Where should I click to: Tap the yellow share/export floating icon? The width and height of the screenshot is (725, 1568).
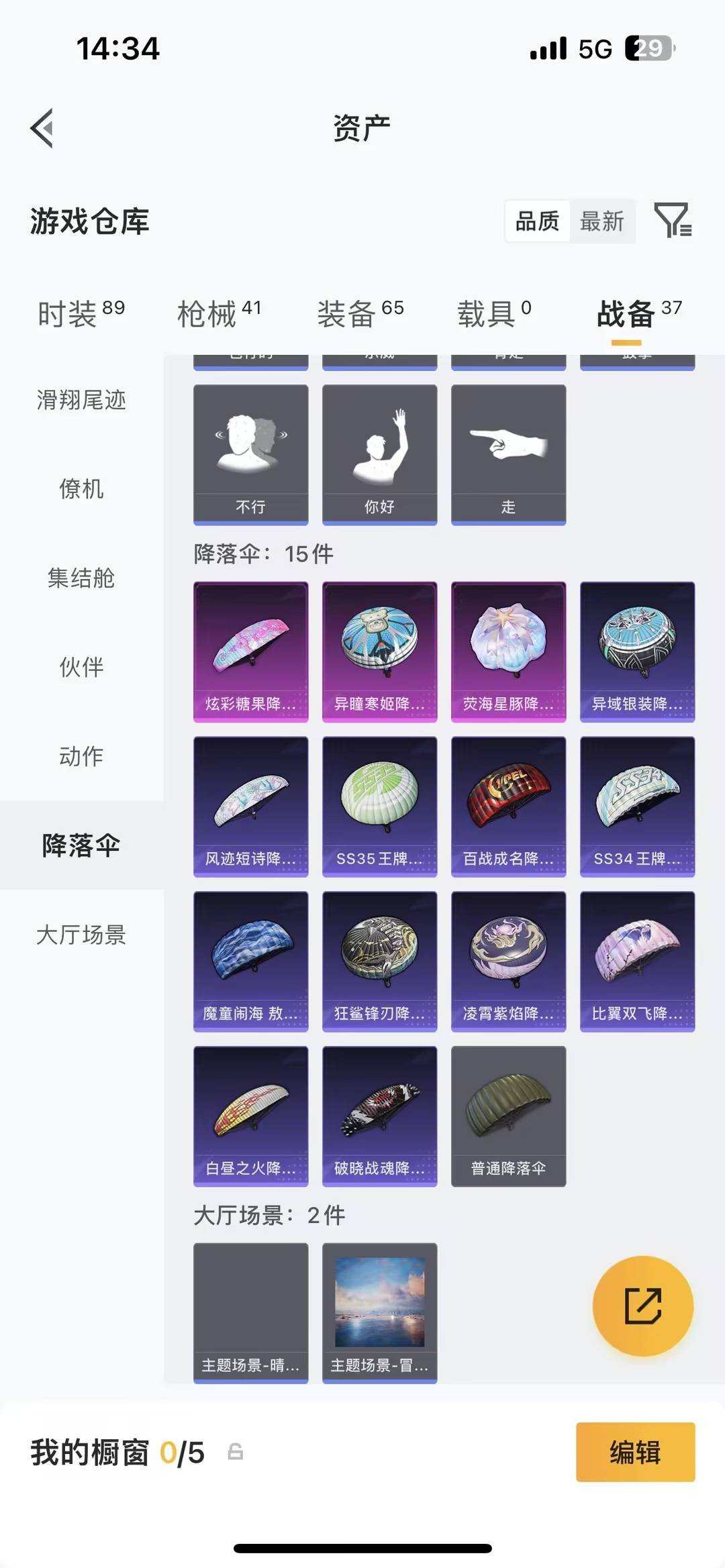643,1304
